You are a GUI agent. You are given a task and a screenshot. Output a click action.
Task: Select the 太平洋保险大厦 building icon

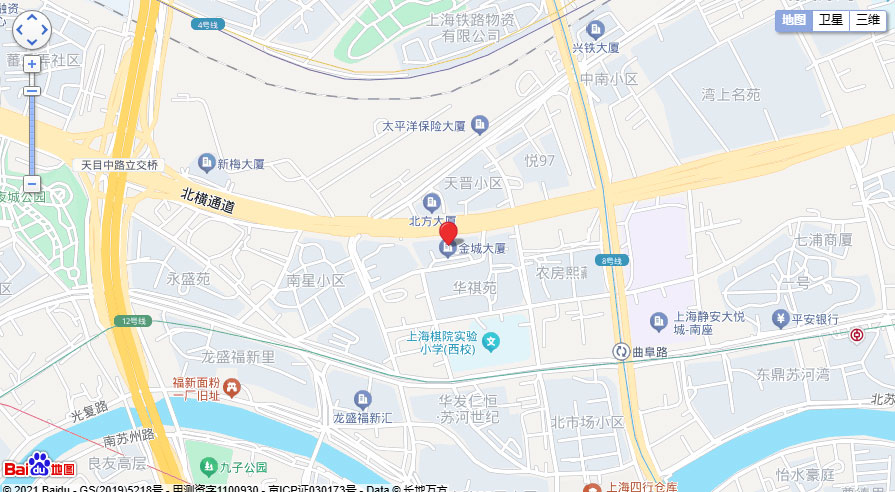click(x=480, y=125)
